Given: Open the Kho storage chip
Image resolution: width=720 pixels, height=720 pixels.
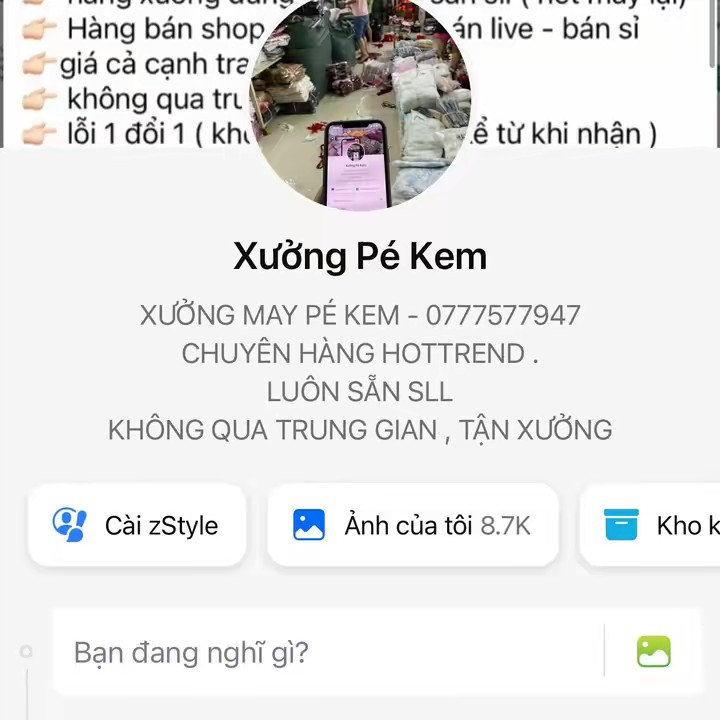Looking at the screenshot, I should [x=655, y=525].
